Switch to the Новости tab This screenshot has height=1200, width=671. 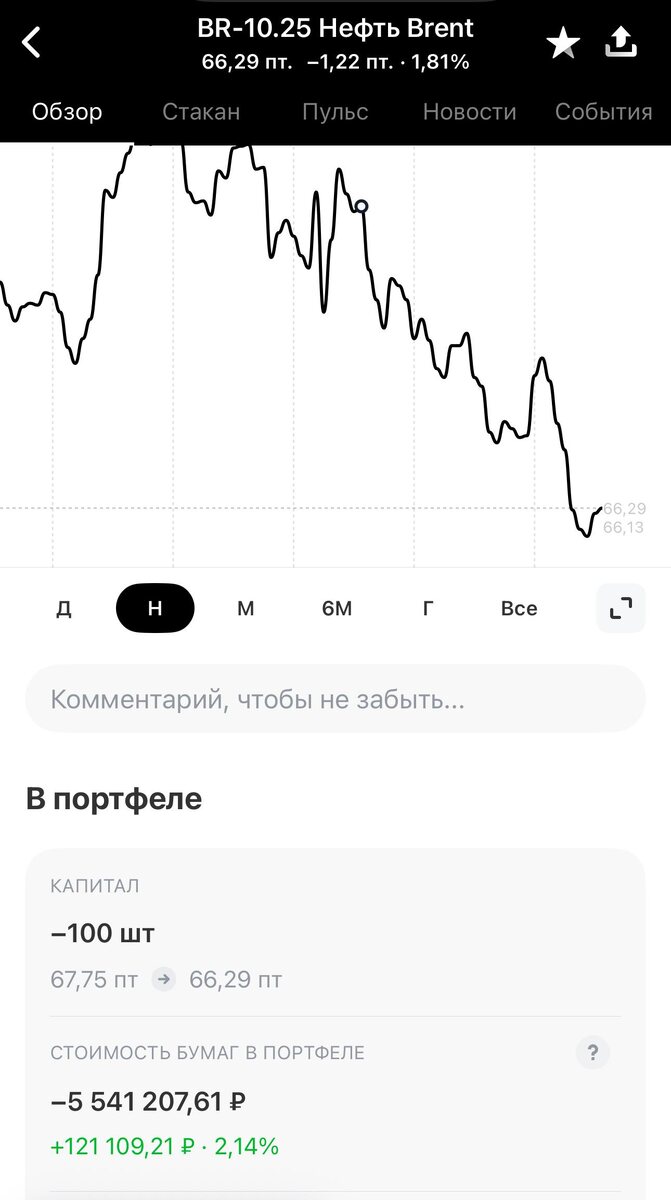pyautogui.click(x=469, y=112)
